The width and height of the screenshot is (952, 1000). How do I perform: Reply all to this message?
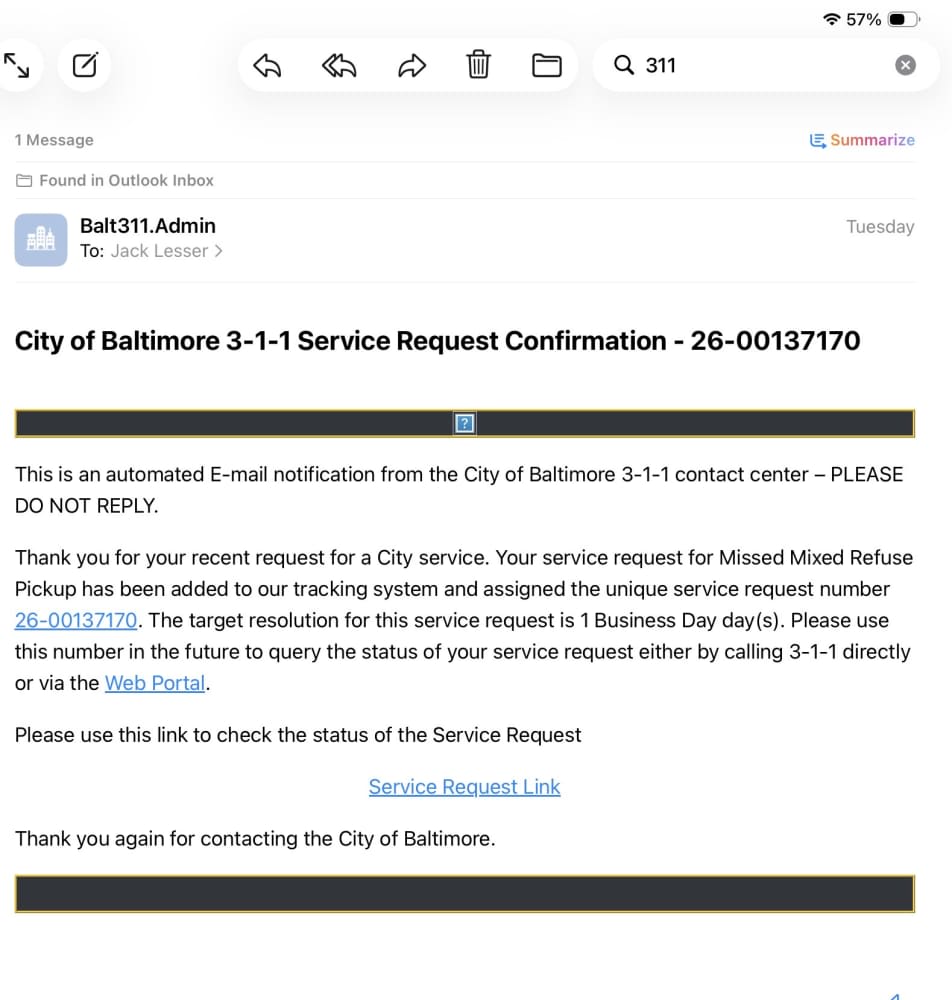tap(339, 65)
